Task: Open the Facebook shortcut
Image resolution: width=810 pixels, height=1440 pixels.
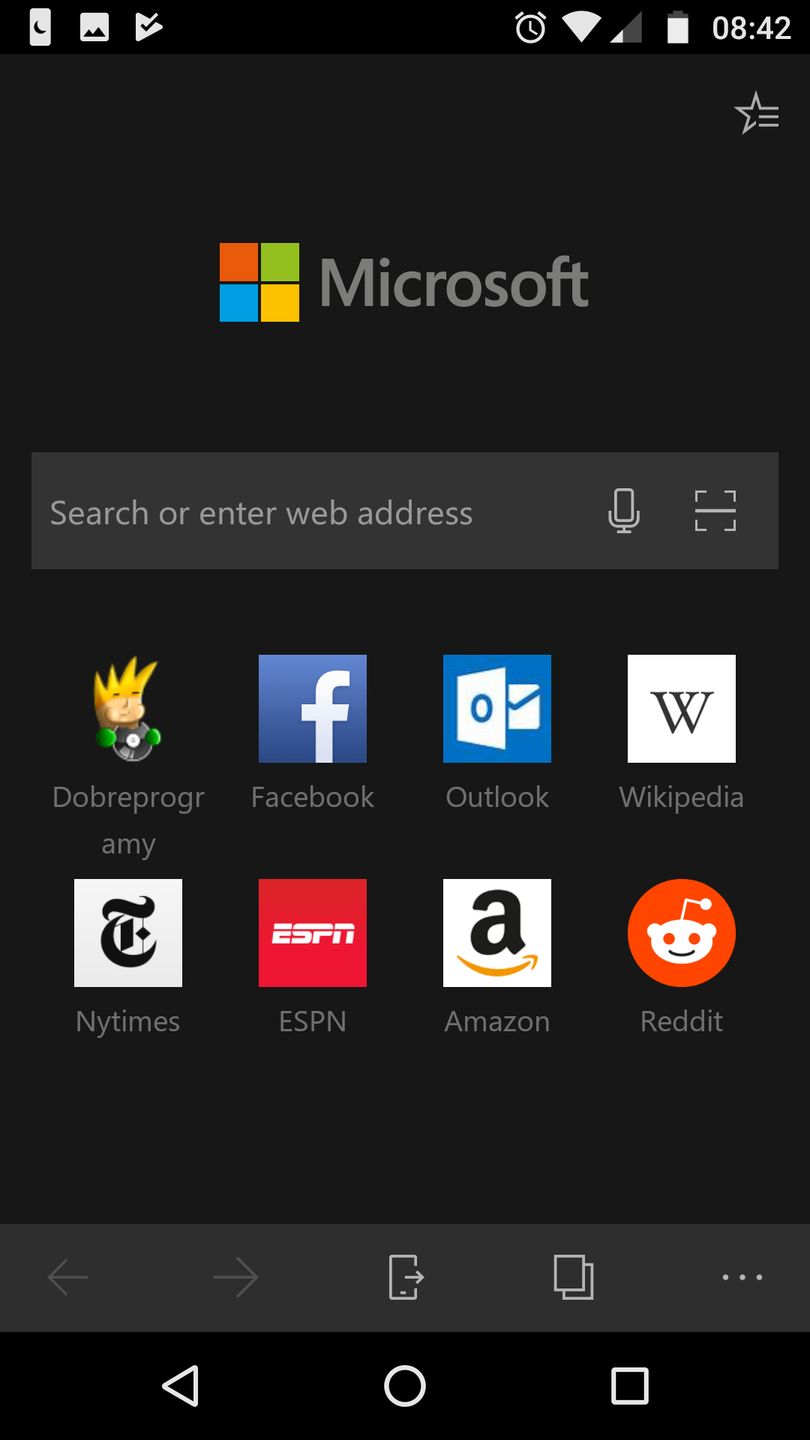Action: pos(312,709)
